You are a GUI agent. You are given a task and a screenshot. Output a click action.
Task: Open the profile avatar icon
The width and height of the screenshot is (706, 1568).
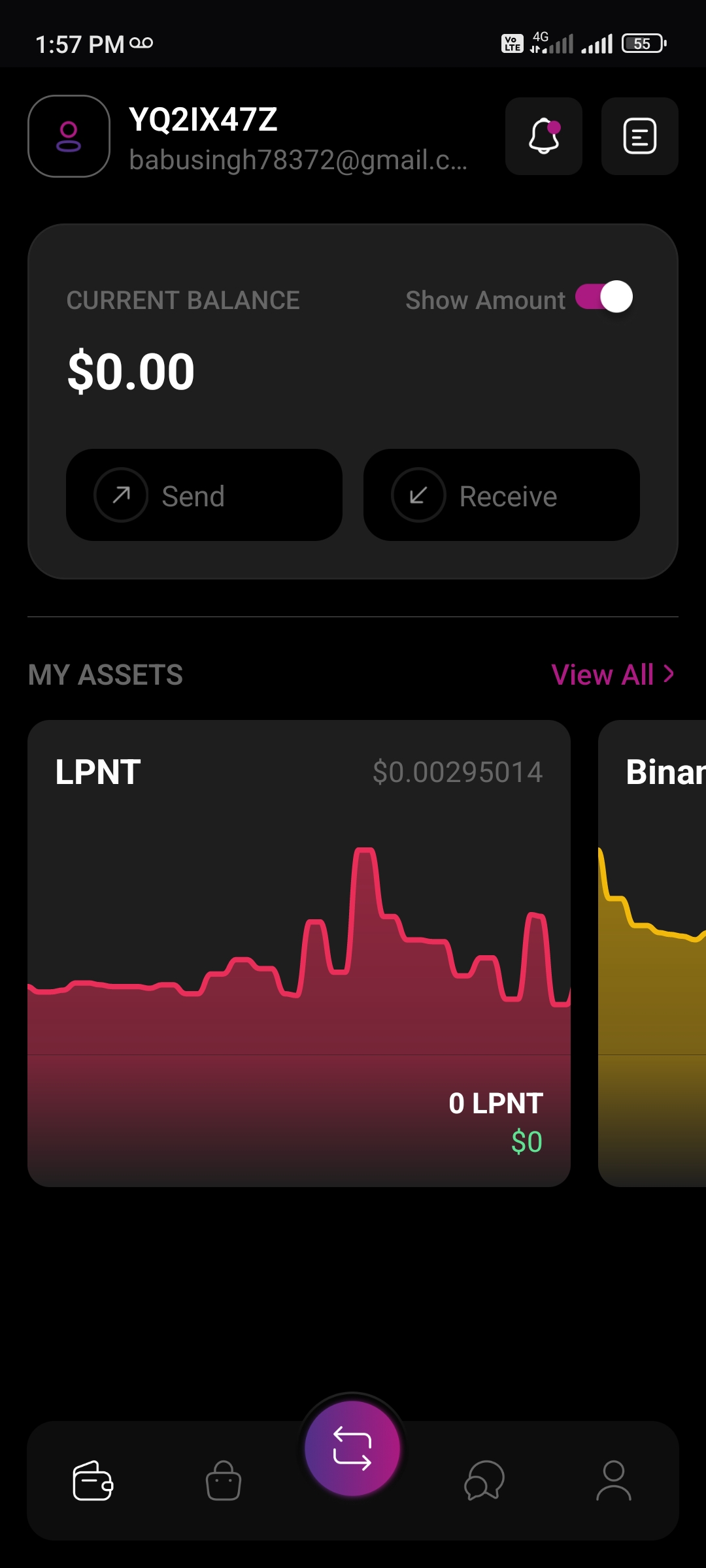pos(69,136)
